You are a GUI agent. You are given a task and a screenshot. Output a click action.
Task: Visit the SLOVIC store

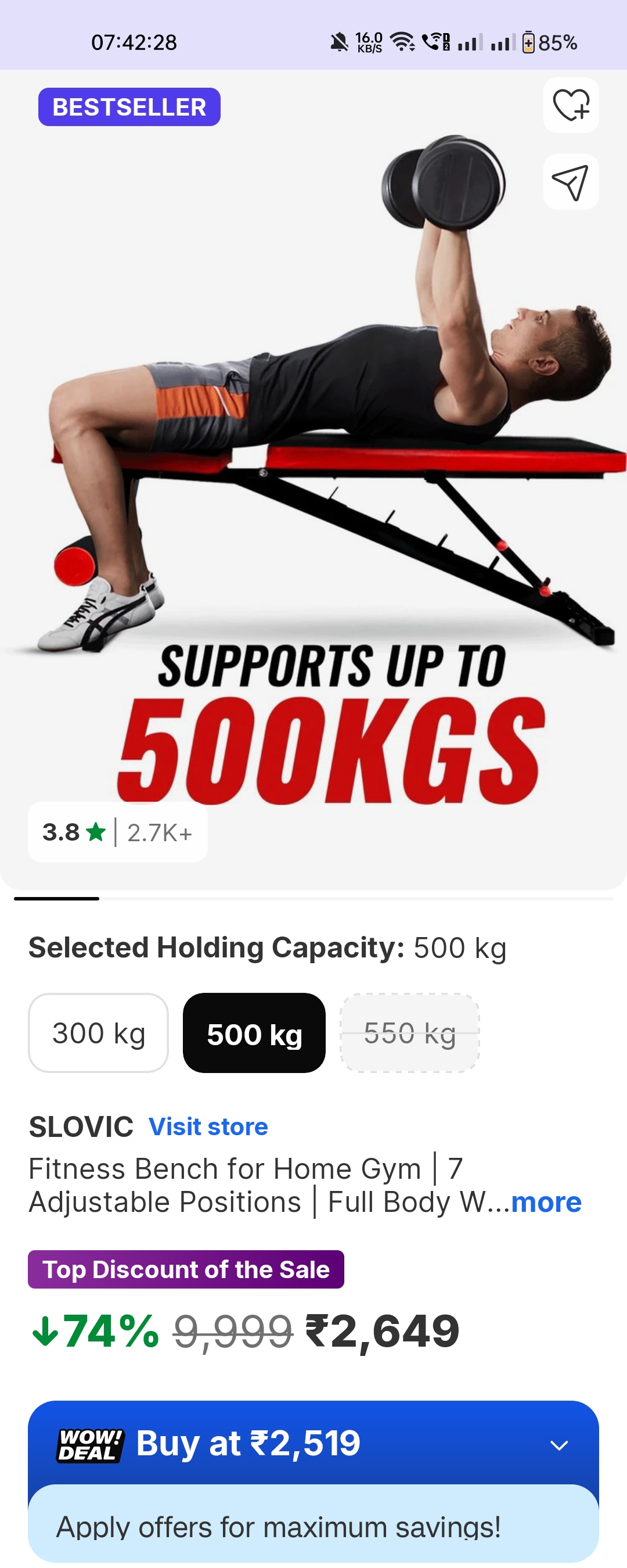click(208, 1126)
